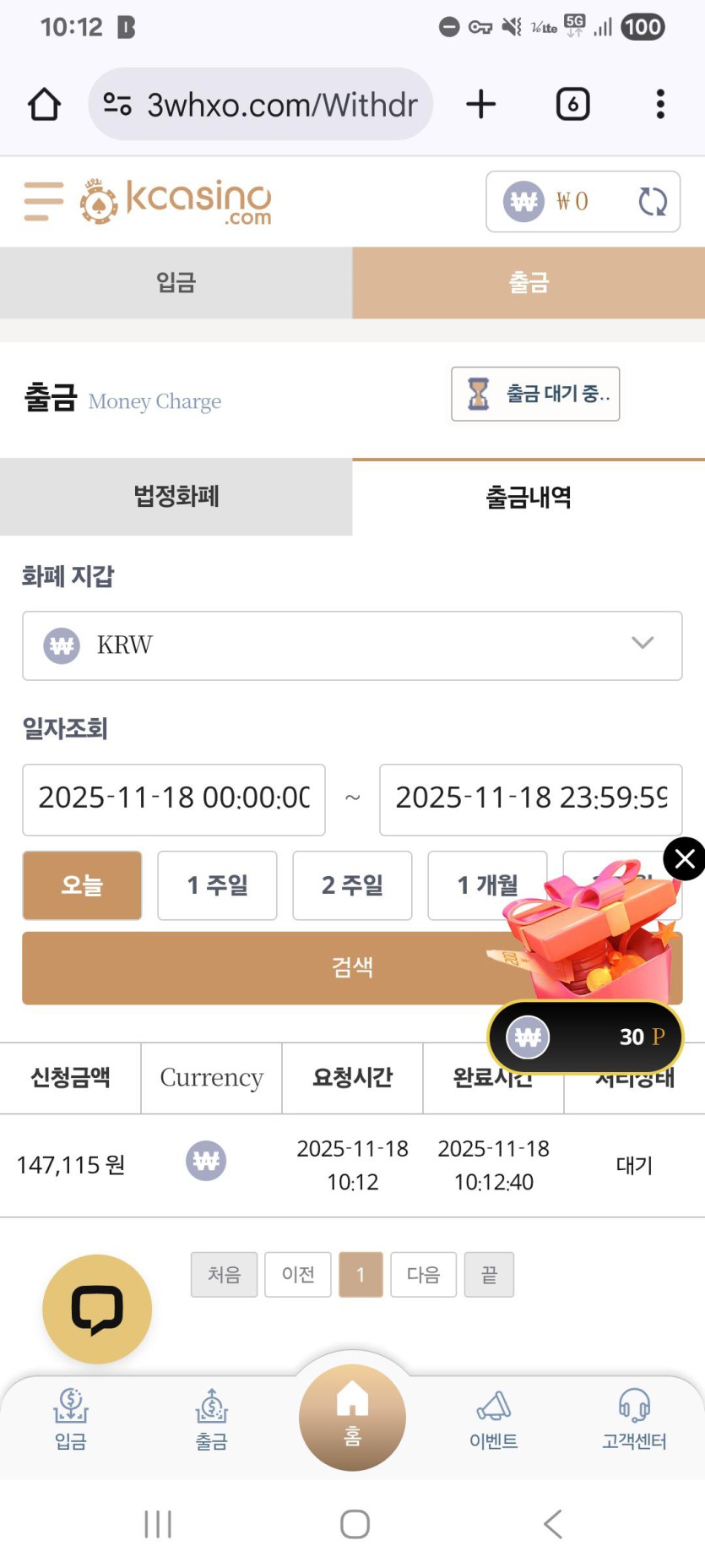Viewport: 705px width, 1568px height.
Task: Open the hamburger side menu
Action: 44,201
